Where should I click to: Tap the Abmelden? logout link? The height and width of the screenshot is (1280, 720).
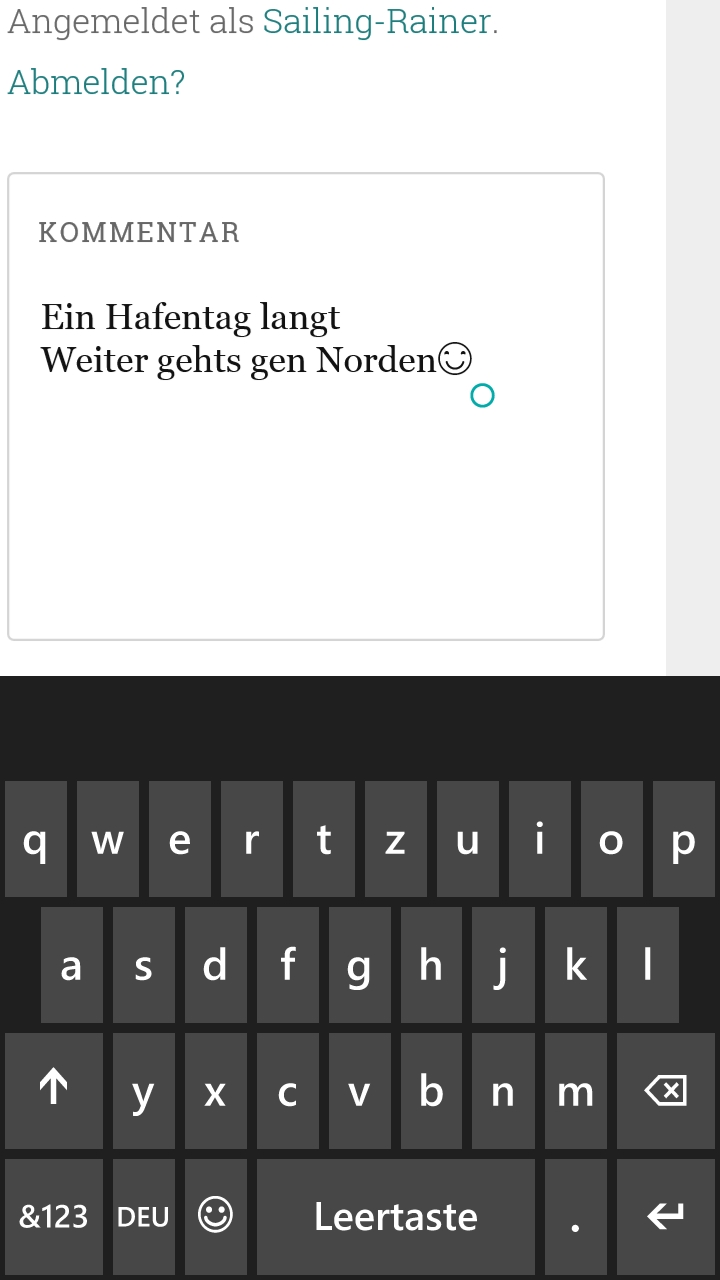[97, 83]
